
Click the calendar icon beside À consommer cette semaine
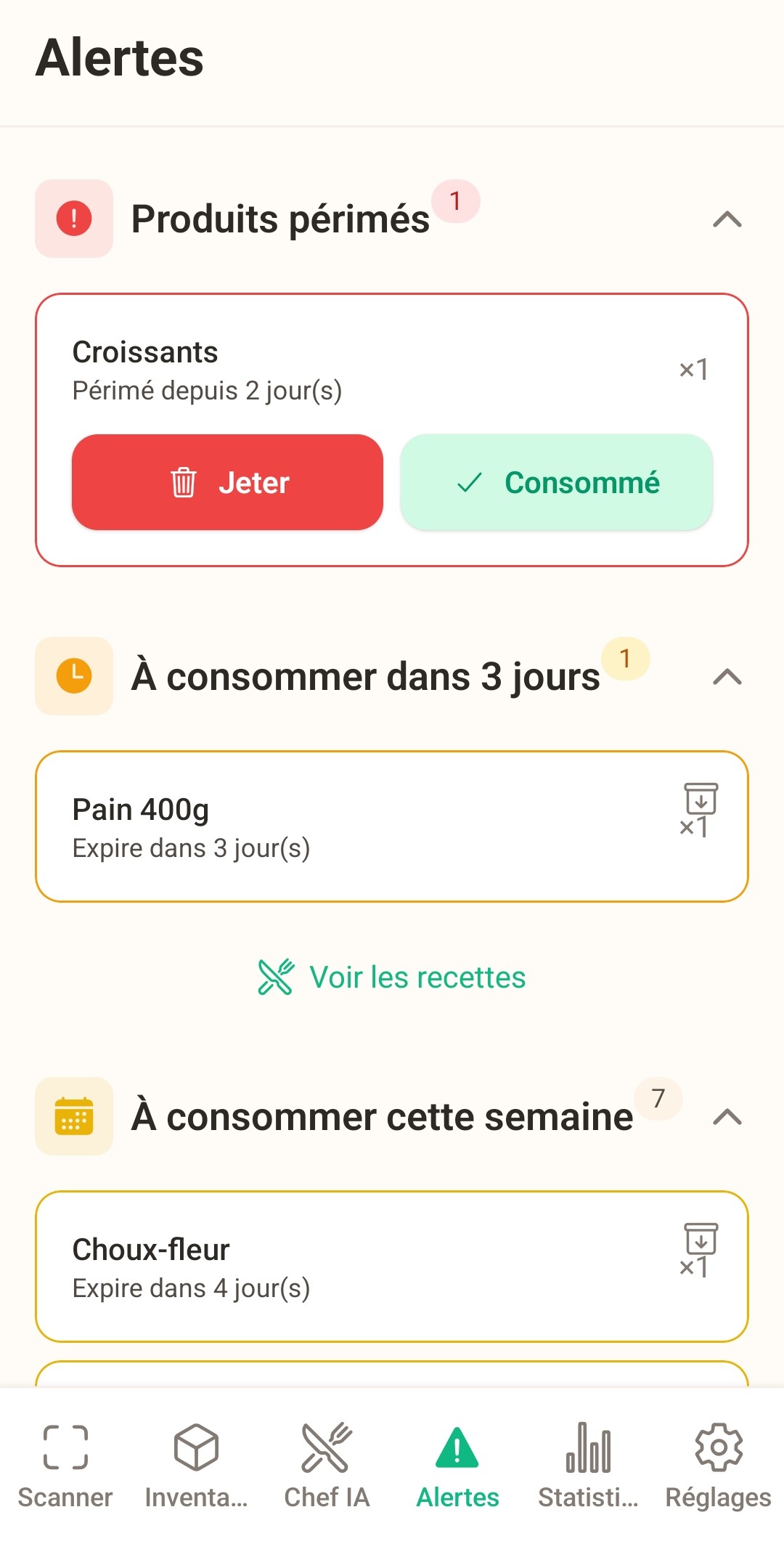point(74,1116)
